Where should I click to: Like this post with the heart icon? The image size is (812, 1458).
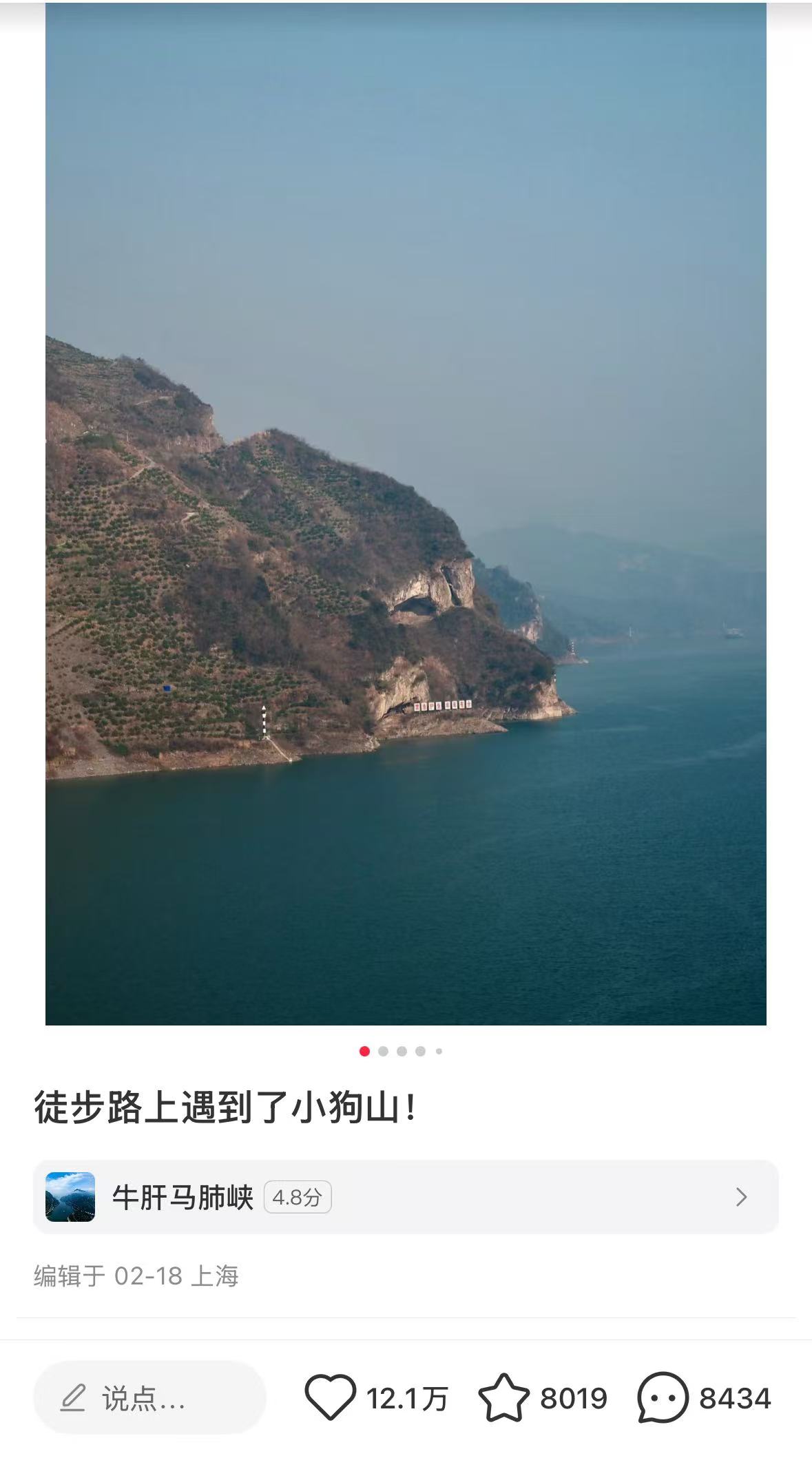[x=330, y=1397]
